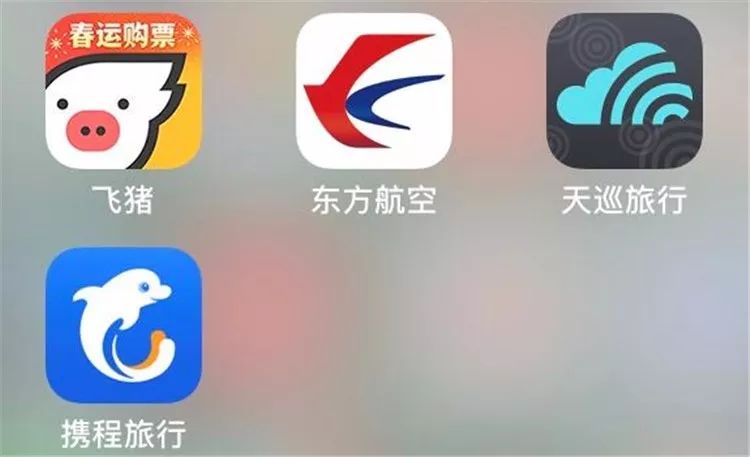Launch the 东方航空 app
Image resolution: width=750 pixels, height=457 pixels.
click(x=374, y=90)
